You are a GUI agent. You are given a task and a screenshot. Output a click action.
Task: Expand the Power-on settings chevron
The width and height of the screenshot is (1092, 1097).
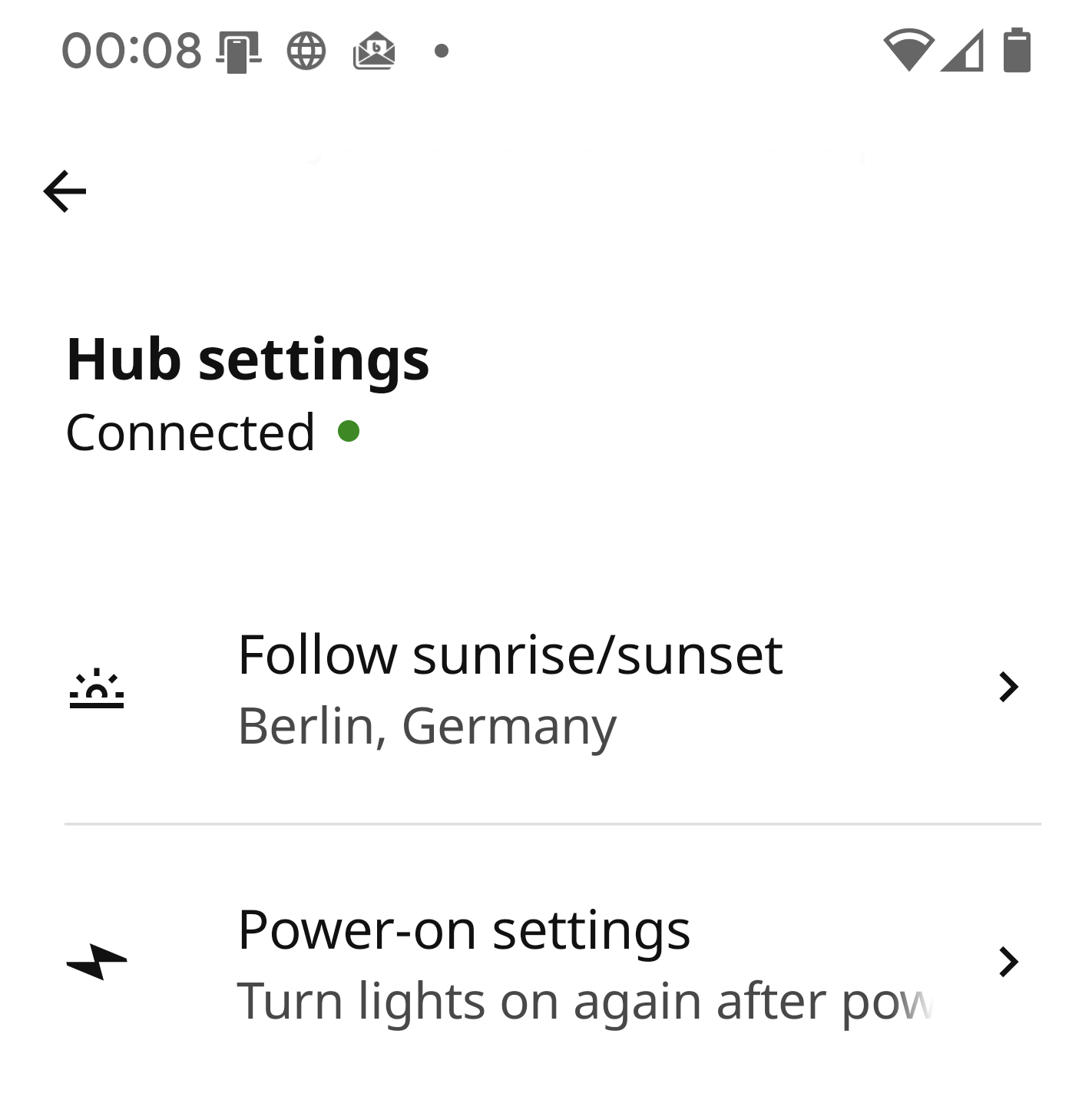(1009, 960)
